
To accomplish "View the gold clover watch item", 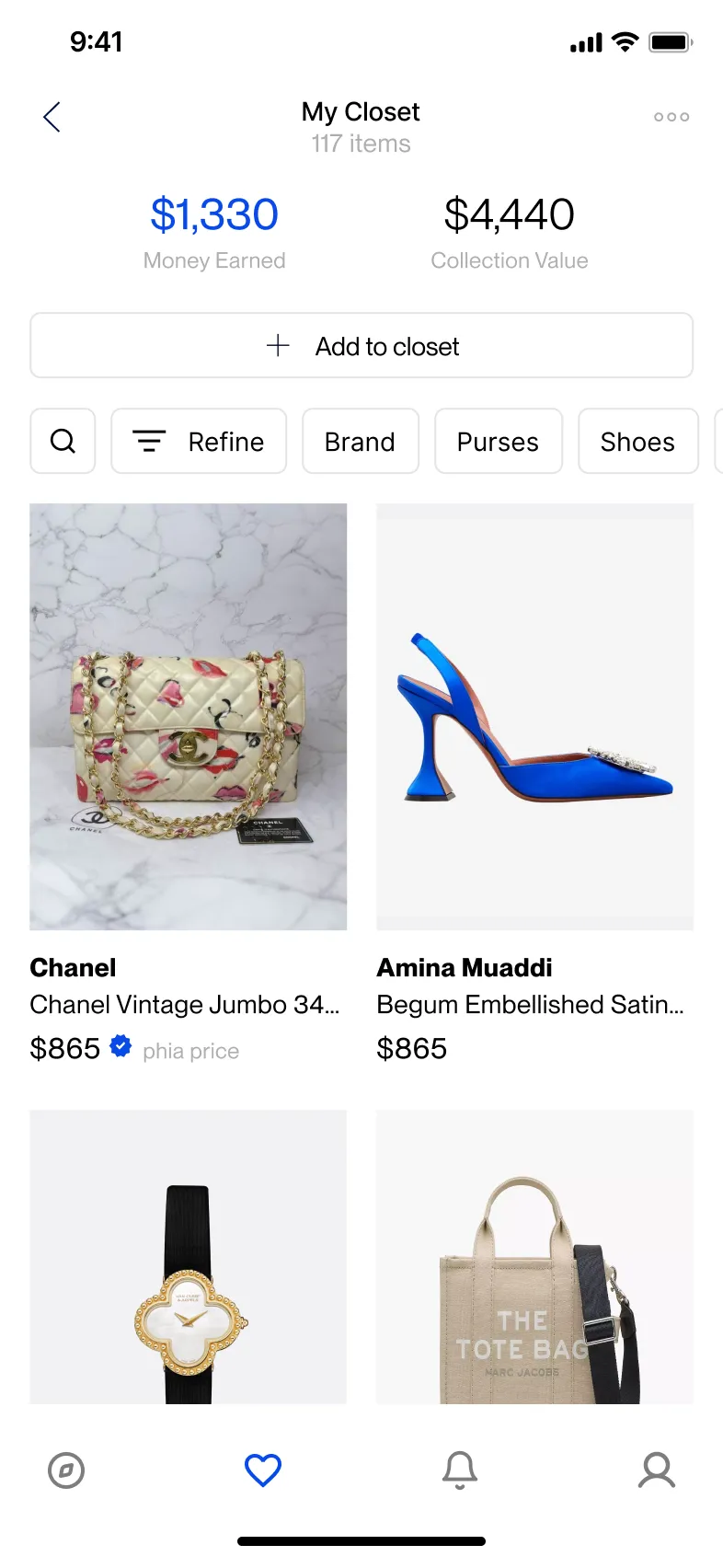I will pyautogui.click(x=189, y=1257).
